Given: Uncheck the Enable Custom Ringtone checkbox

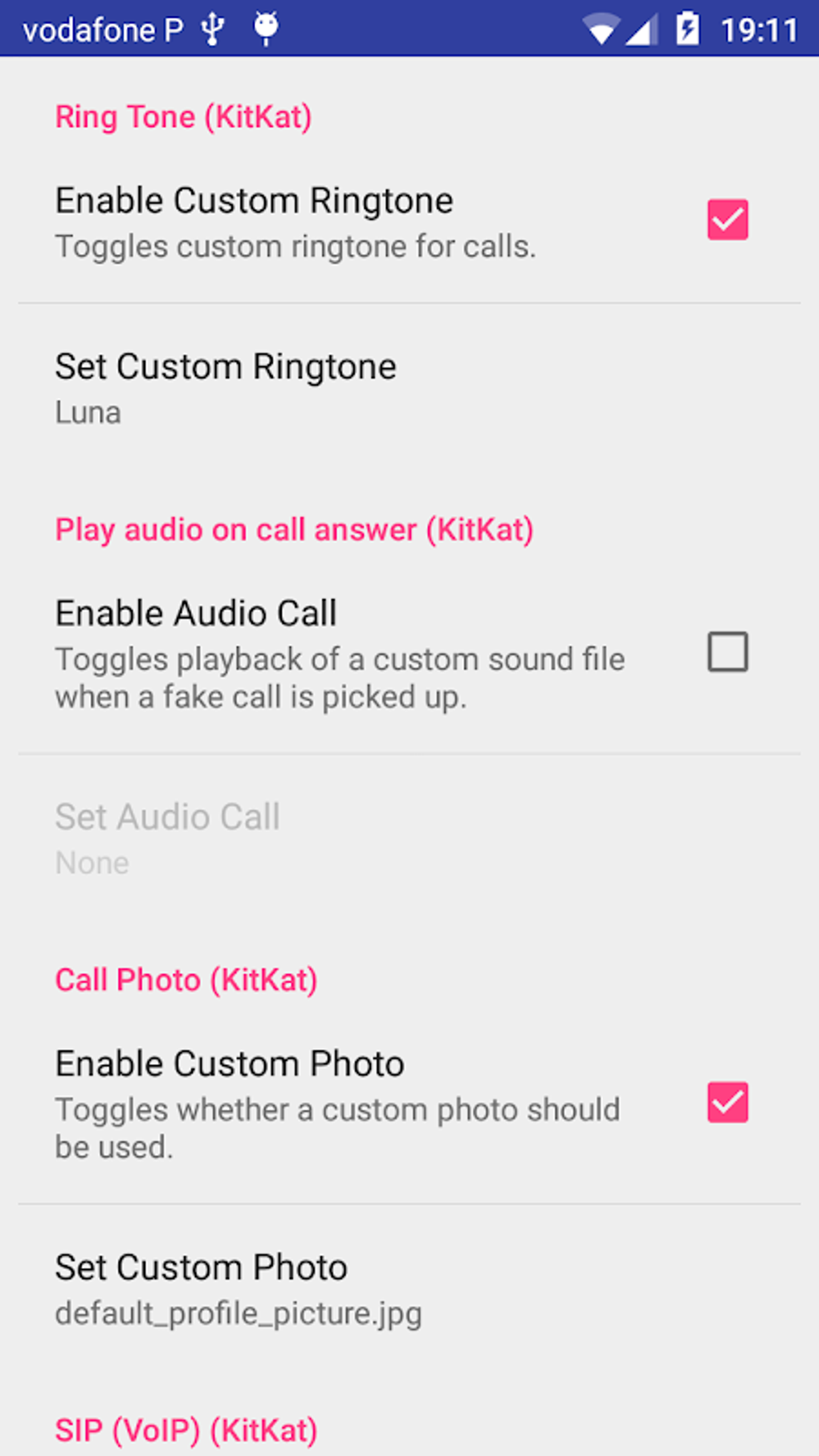Looking at the screenshot, I should [x=727, y=220].
